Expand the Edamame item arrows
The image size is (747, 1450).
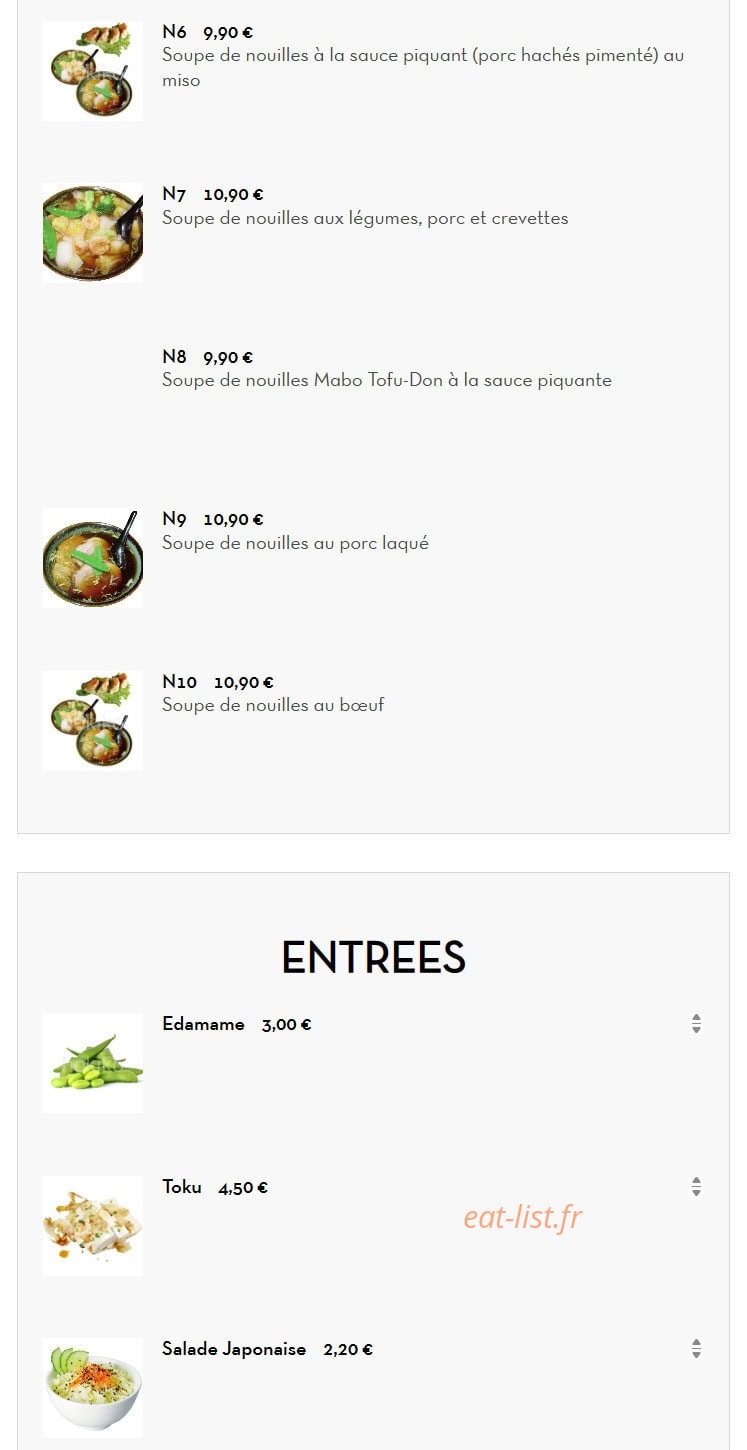coord(696,1024)
